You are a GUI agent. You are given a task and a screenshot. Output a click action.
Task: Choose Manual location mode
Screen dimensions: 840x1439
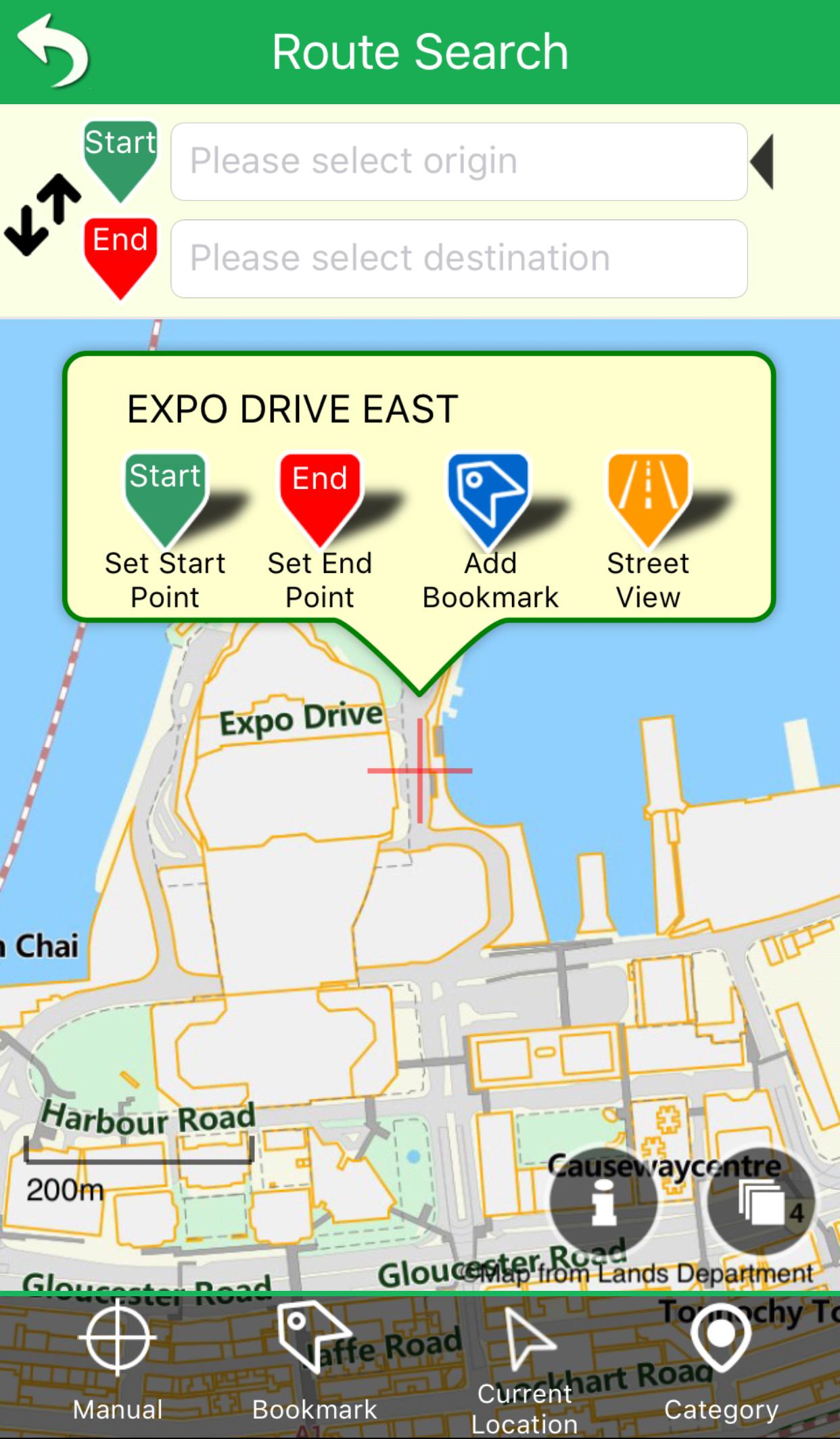pyautogui.click(x=118, y=1361)
